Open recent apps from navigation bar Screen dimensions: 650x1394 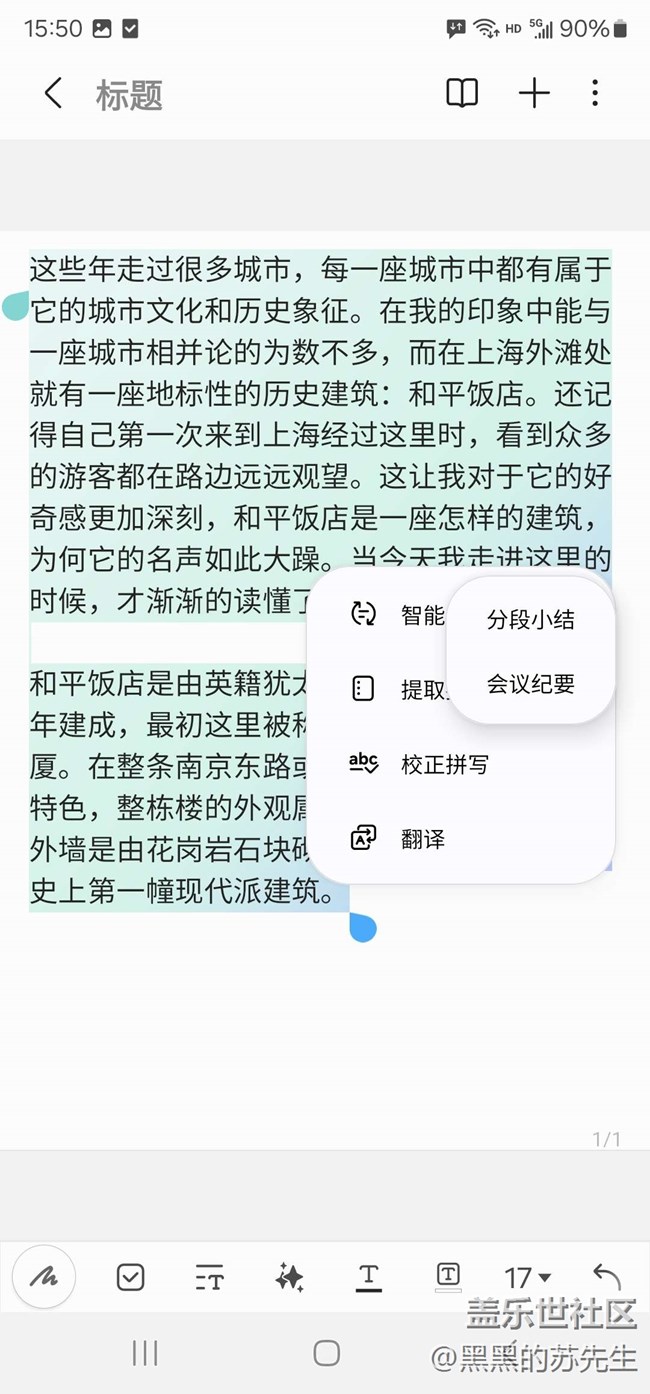pyautogui.click(x=145, y=1353)
